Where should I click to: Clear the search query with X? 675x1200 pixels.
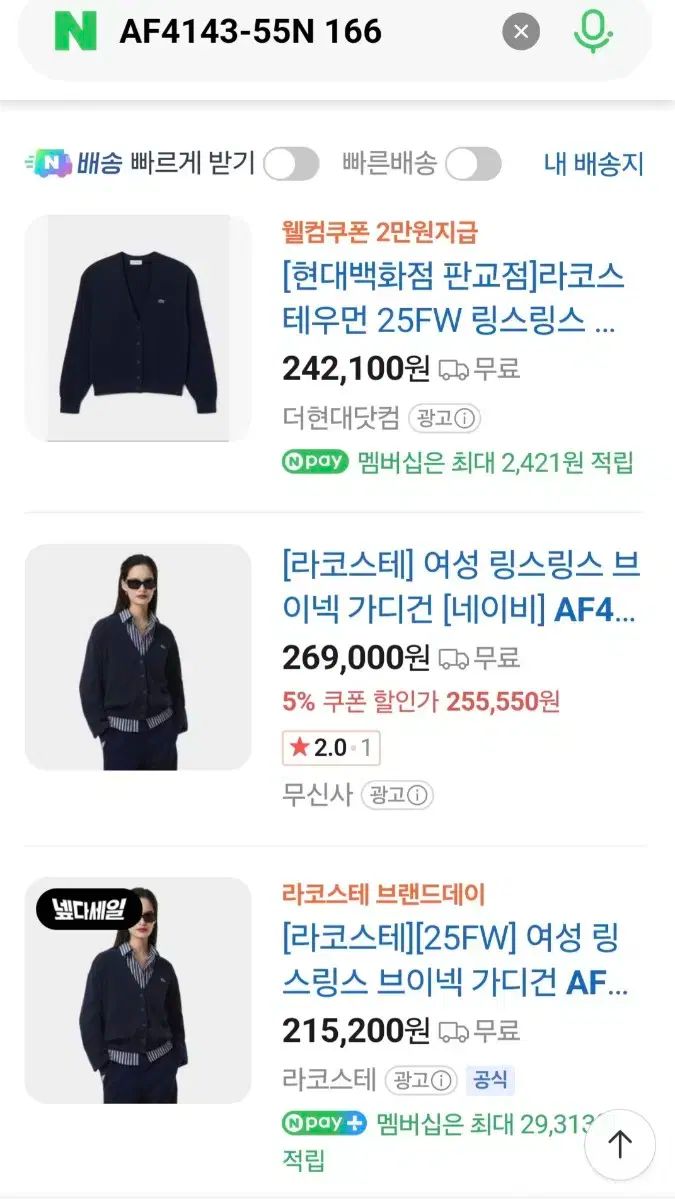pyautogui.click(x=521, y=32)
